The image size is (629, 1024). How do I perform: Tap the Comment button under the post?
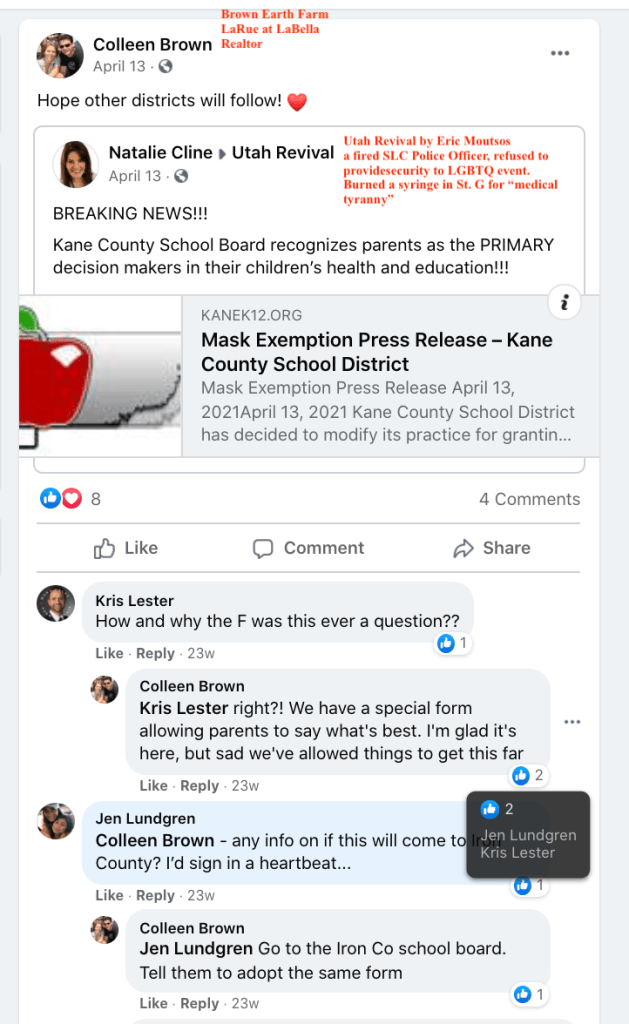pyautogui.click(x=308, y=548)
